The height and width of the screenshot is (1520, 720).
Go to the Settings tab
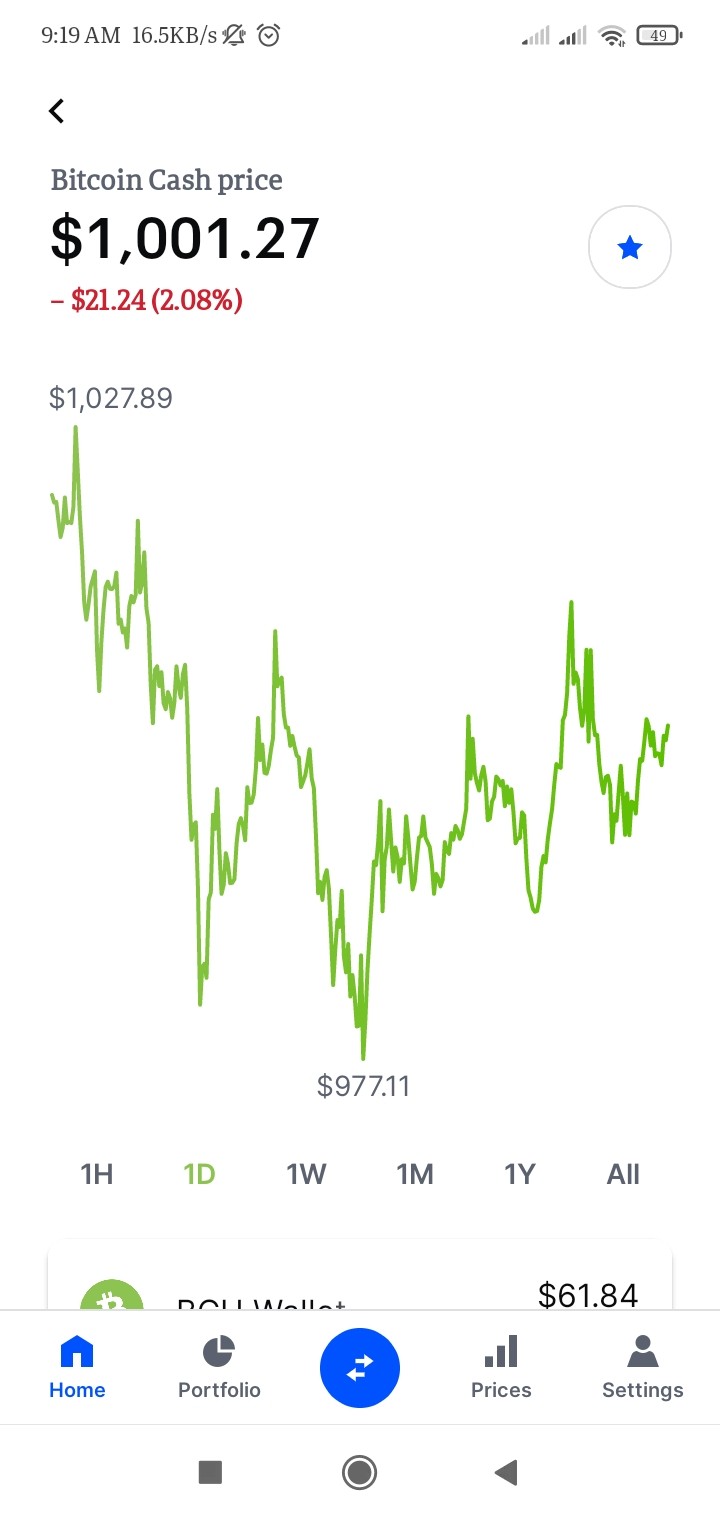point(643,1368)
